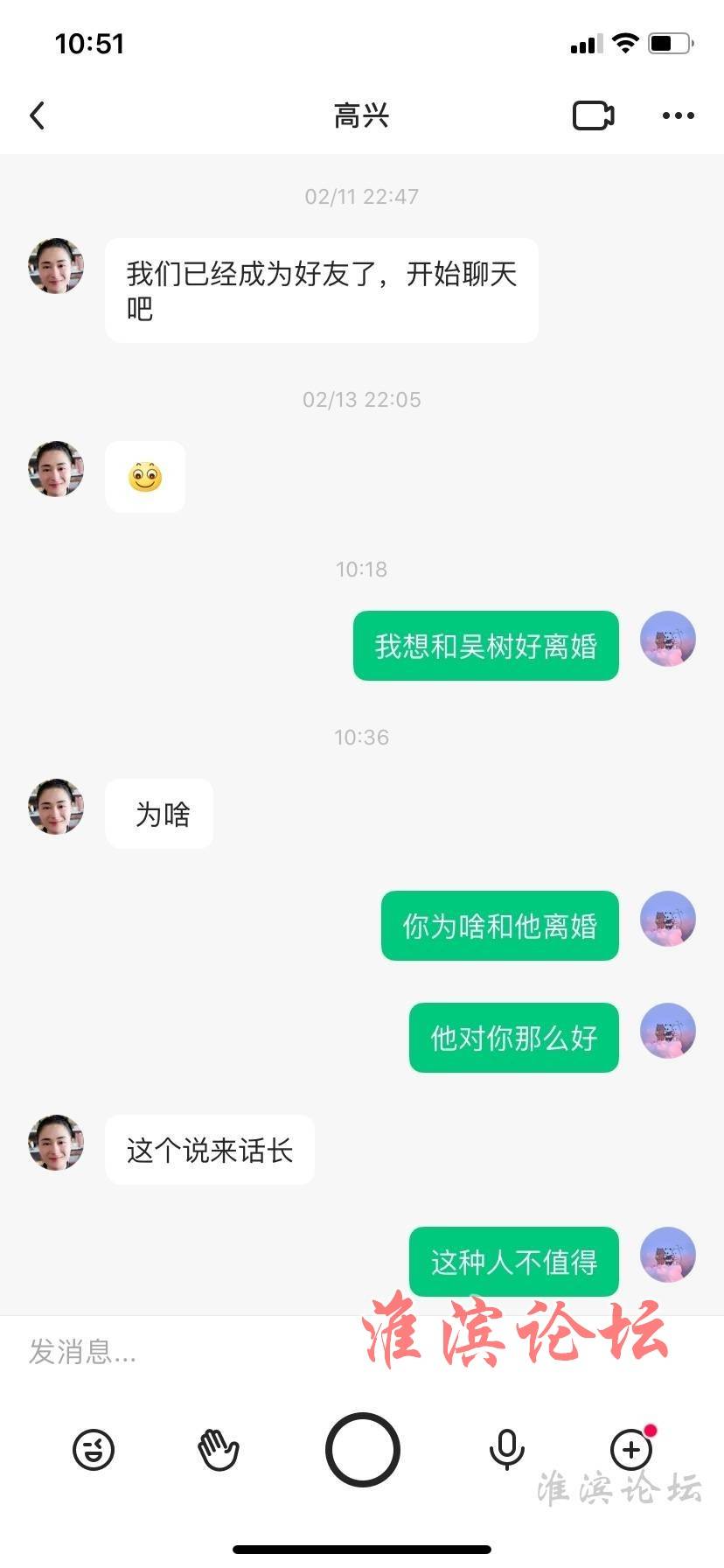The image size is (724, 1568).
Task: Open the emoji sticker picker
Action: pyautogui.click(x=94, y=1450)
